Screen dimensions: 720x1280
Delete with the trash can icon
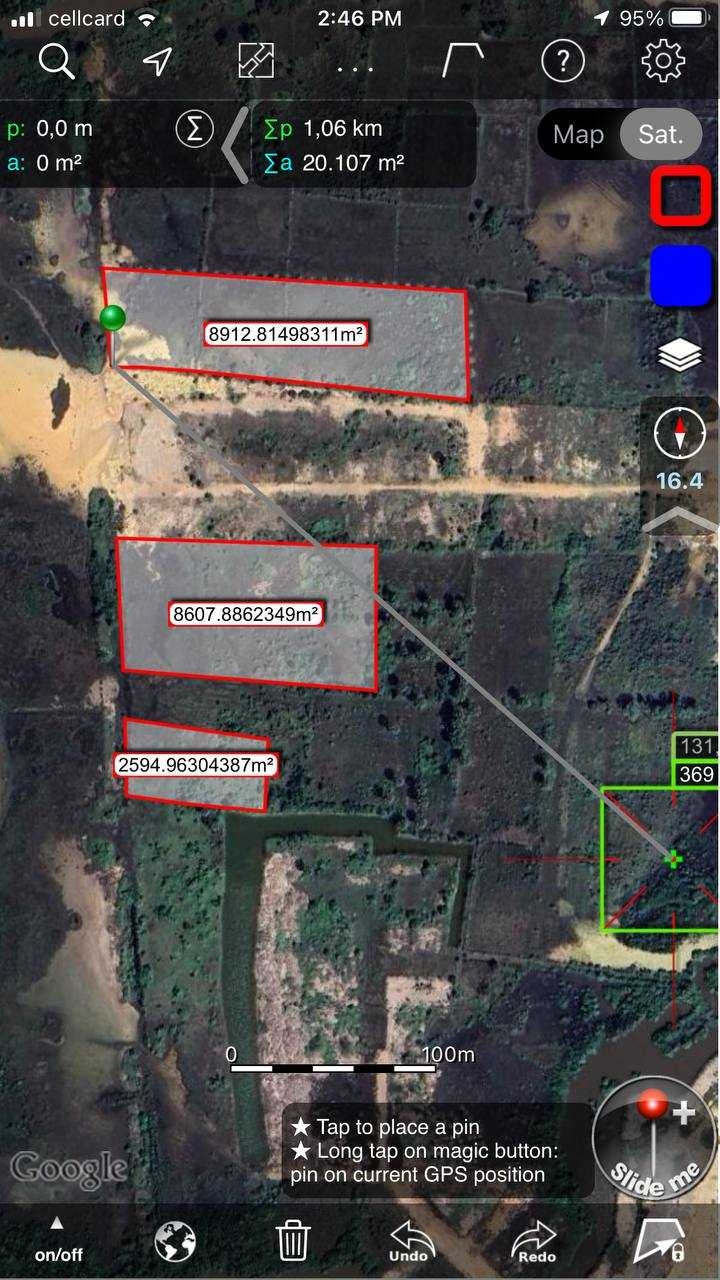[x=293, y=1242]
